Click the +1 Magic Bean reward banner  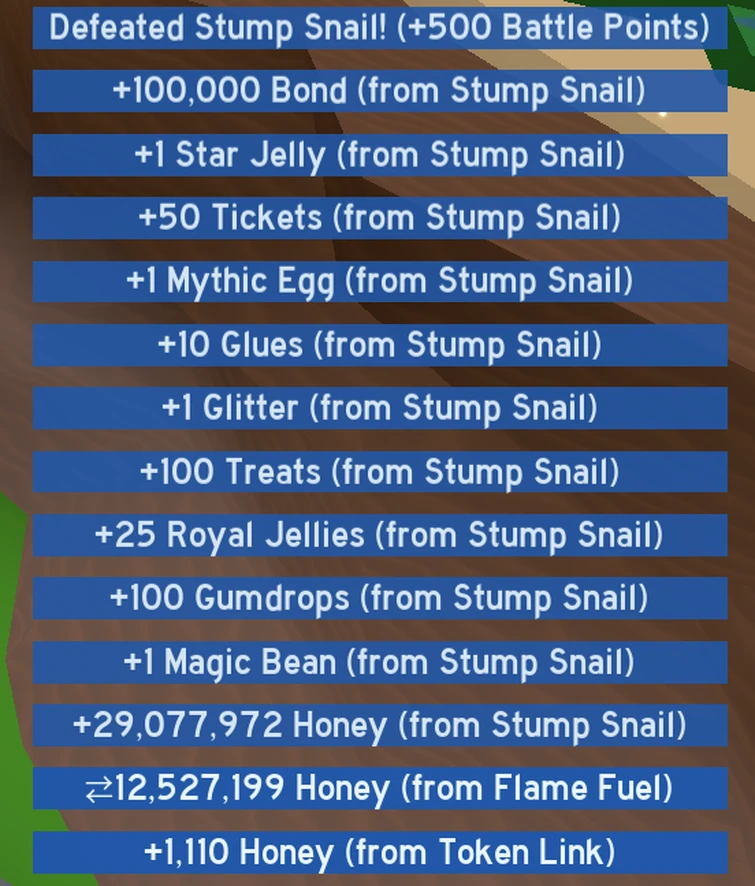point(377,662)
